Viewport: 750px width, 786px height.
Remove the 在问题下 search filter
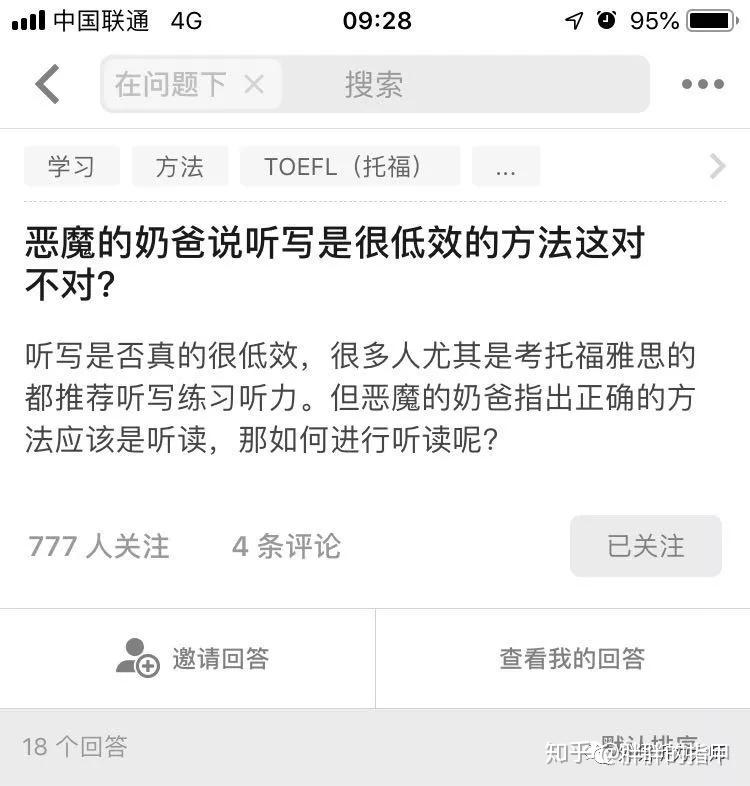click(254, 84)
